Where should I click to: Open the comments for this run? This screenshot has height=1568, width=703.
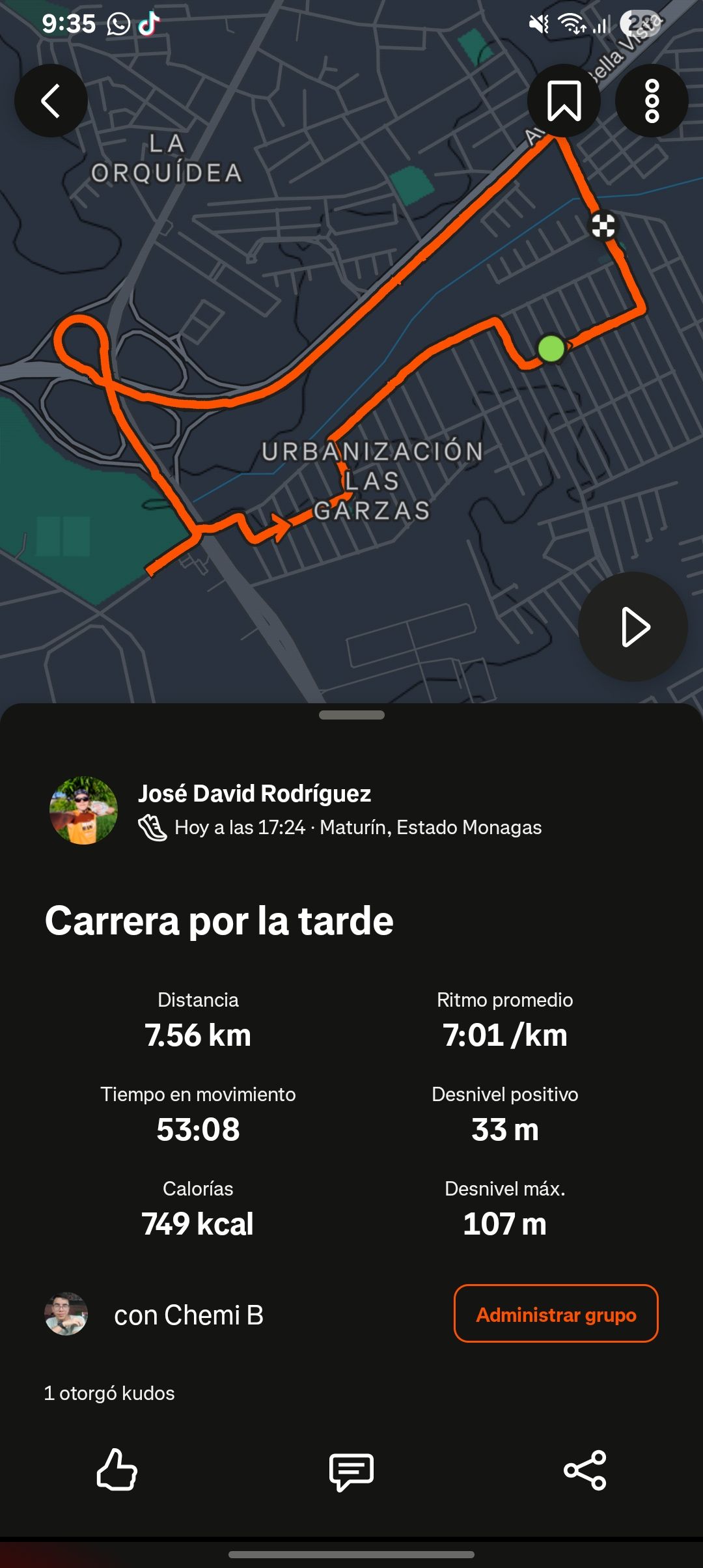[351, 1471]
